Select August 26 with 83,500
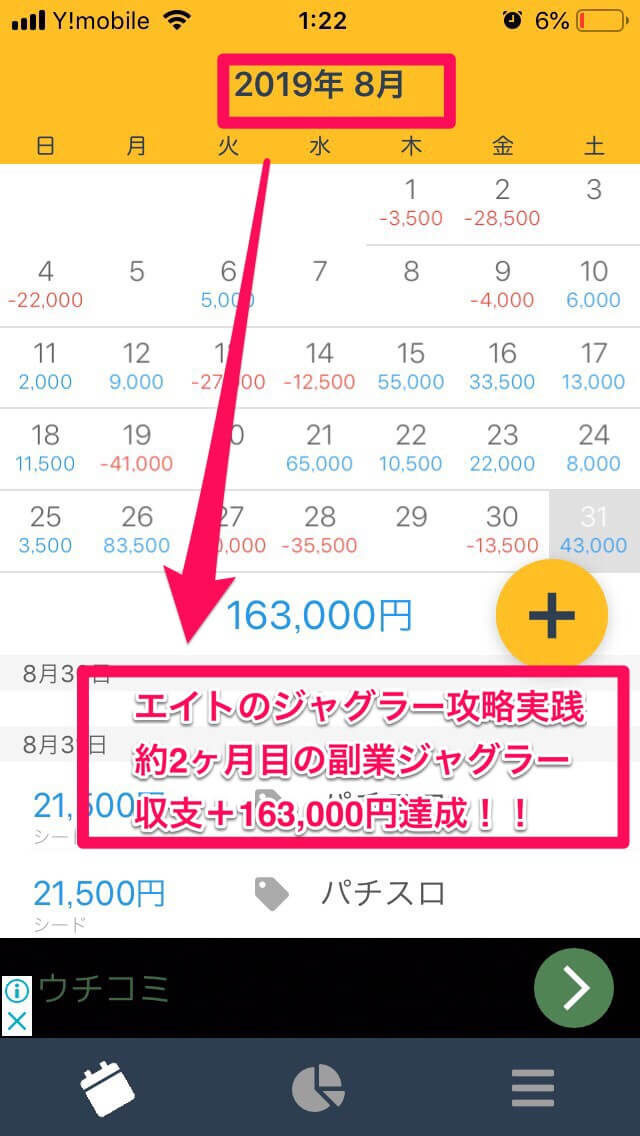This screenshot has height=1136, width=640. 136,530
